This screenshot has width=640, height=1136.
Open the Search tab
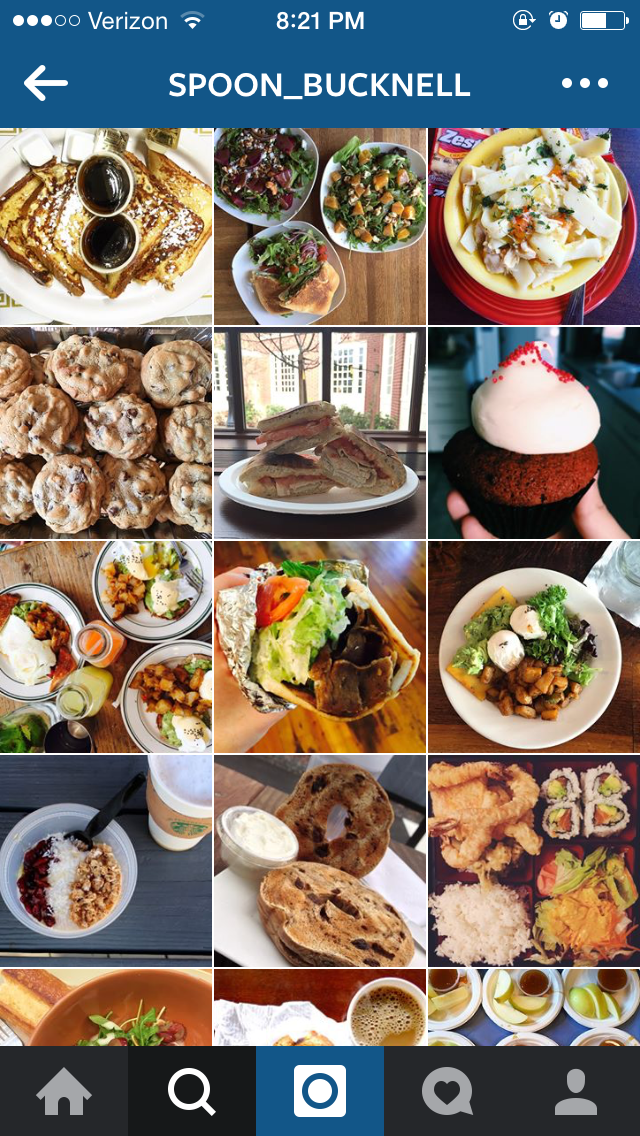tap(192, 1091)
